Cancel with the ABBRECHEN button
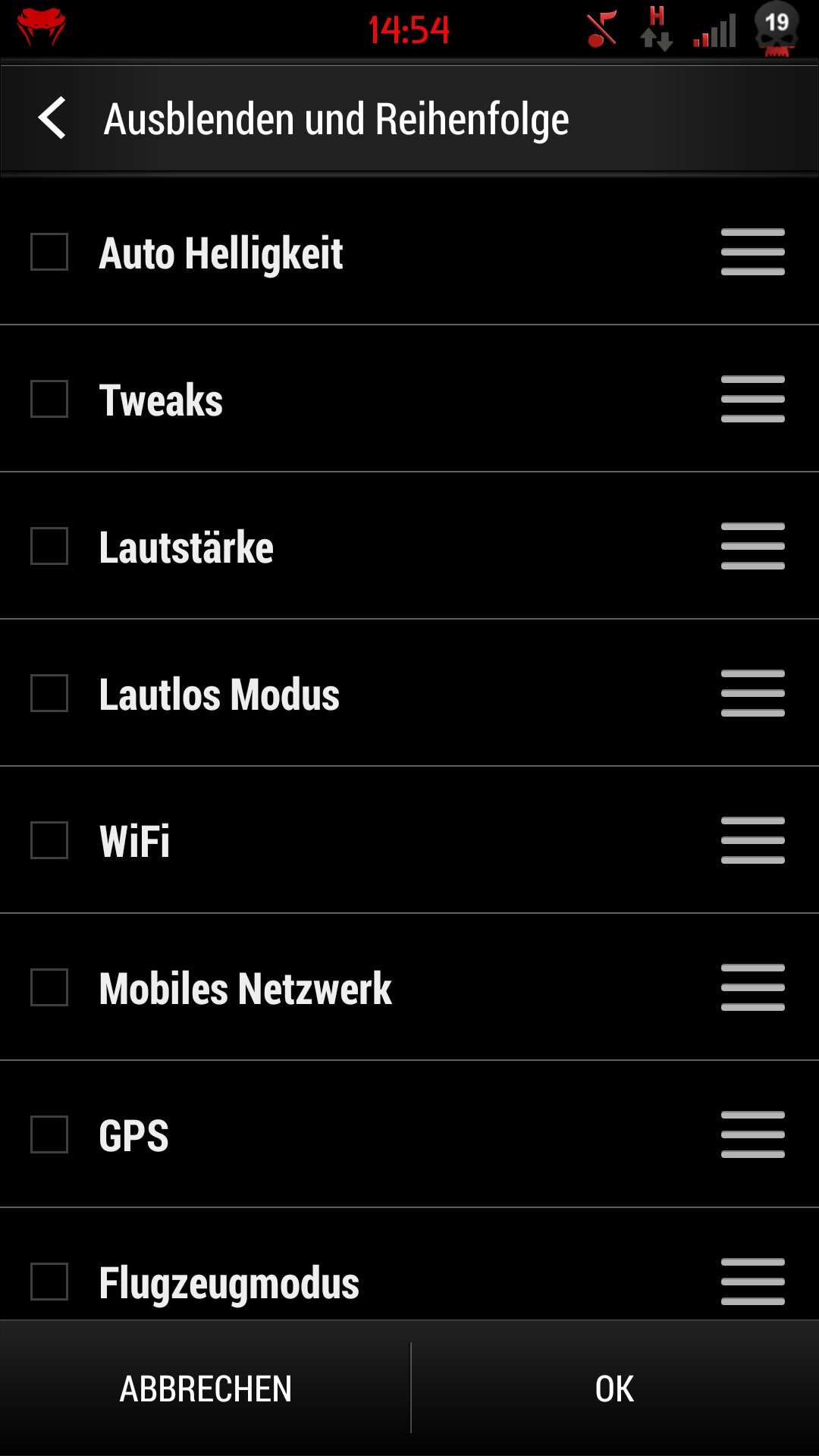 [206, 1389]
